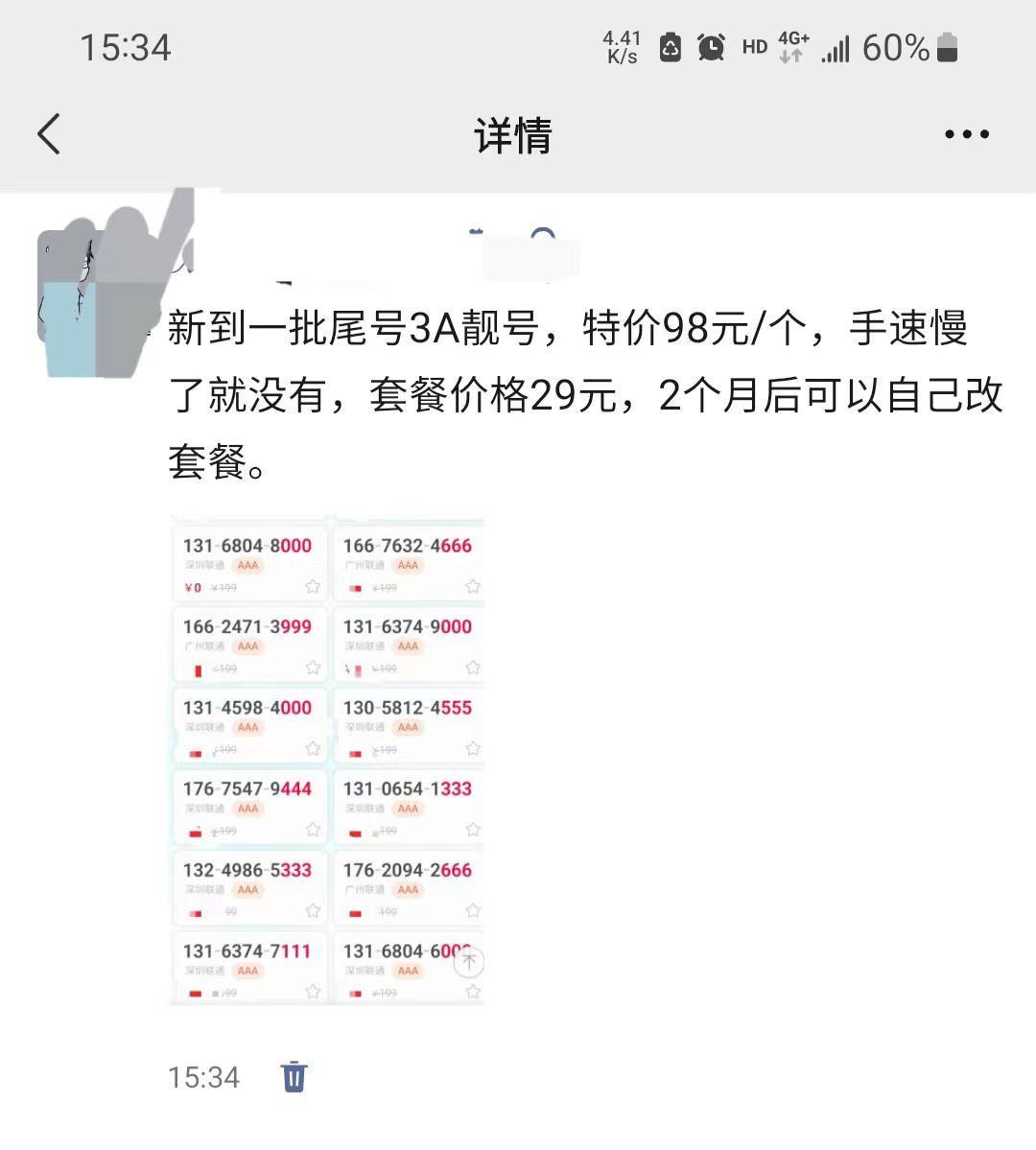
Task: Tap the alarm clock icon in status bar
Action: pos(711,46)
